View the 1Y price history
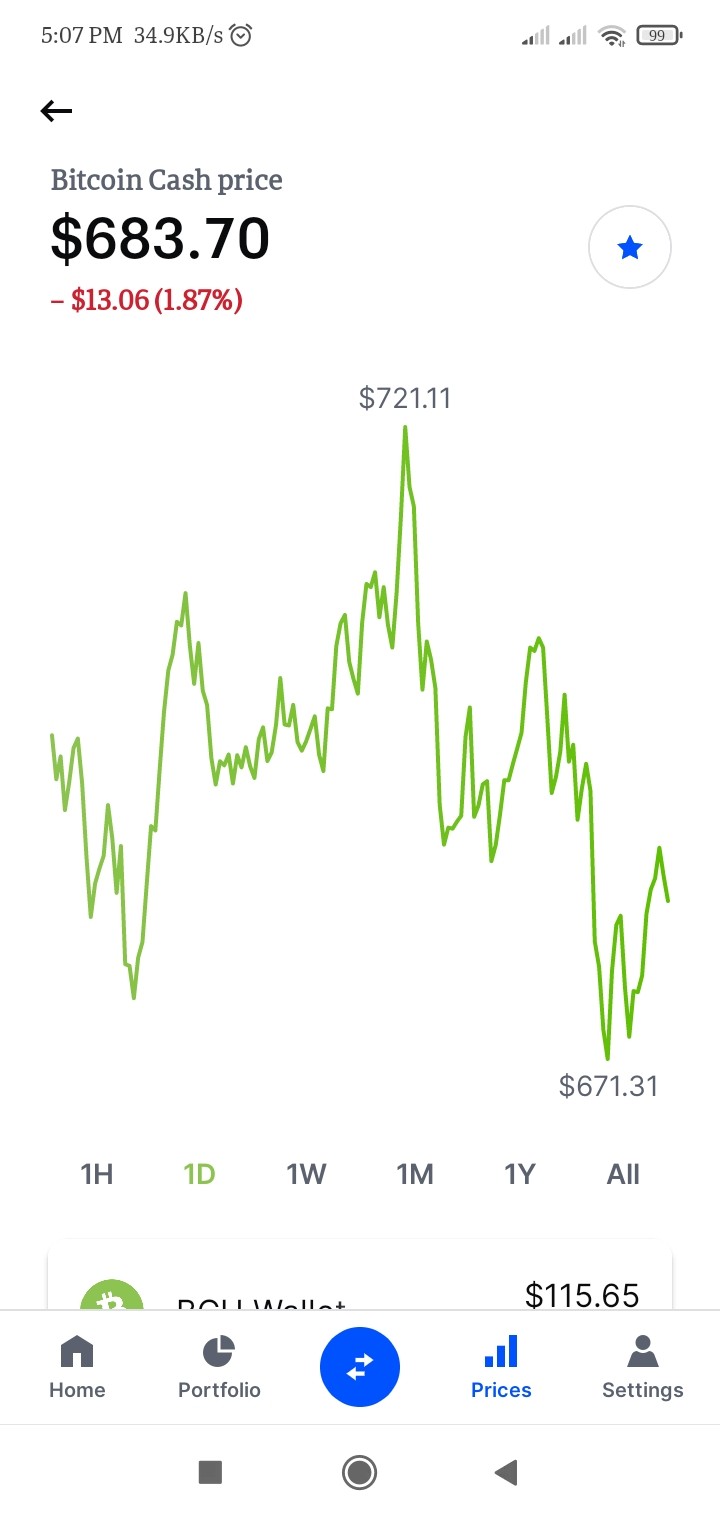The width and height of the screenshot is (720, 1520). coord(520,1174)
